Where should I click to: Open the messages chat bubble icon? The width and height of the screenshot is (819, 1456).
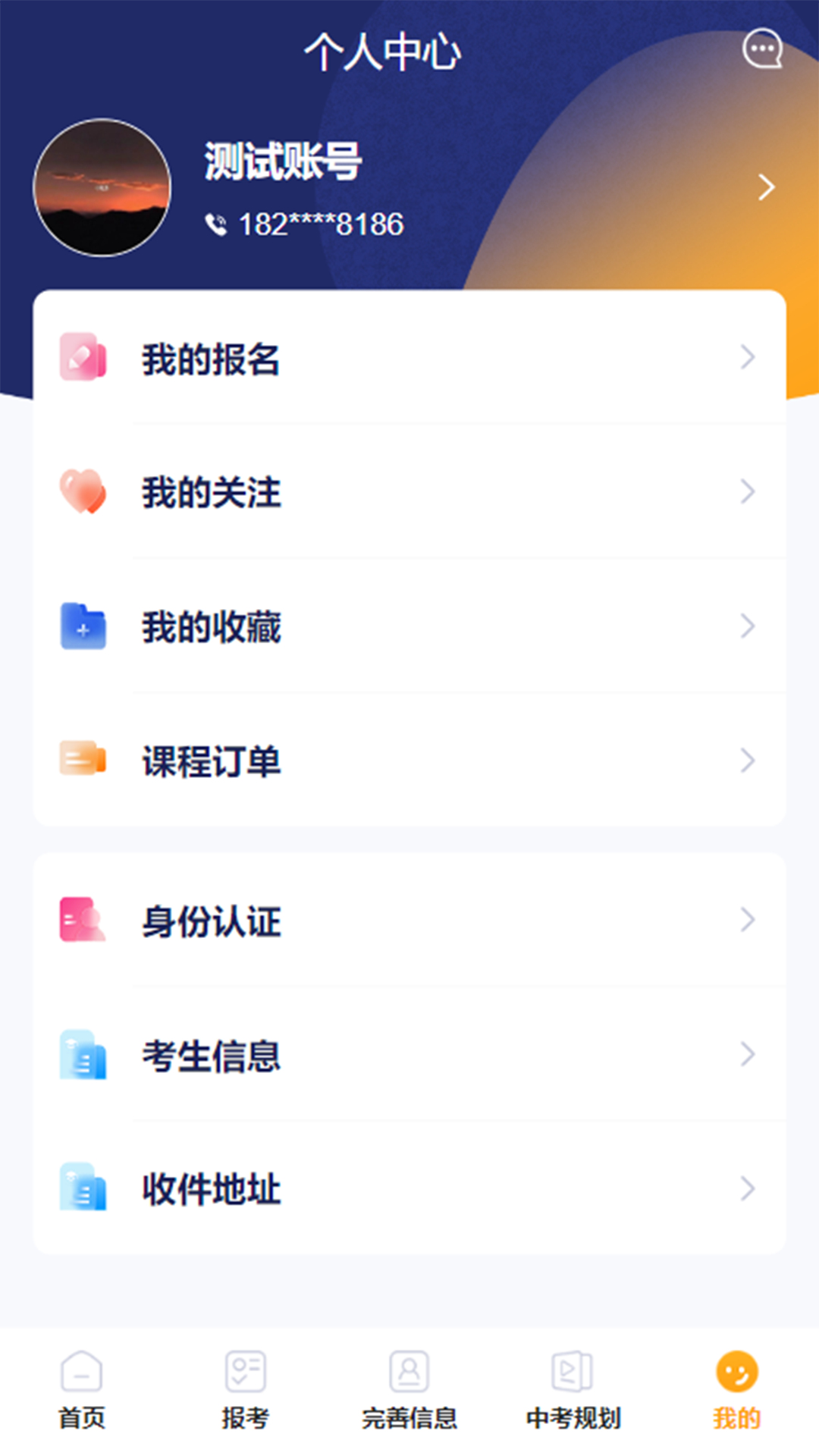[762, 49]
